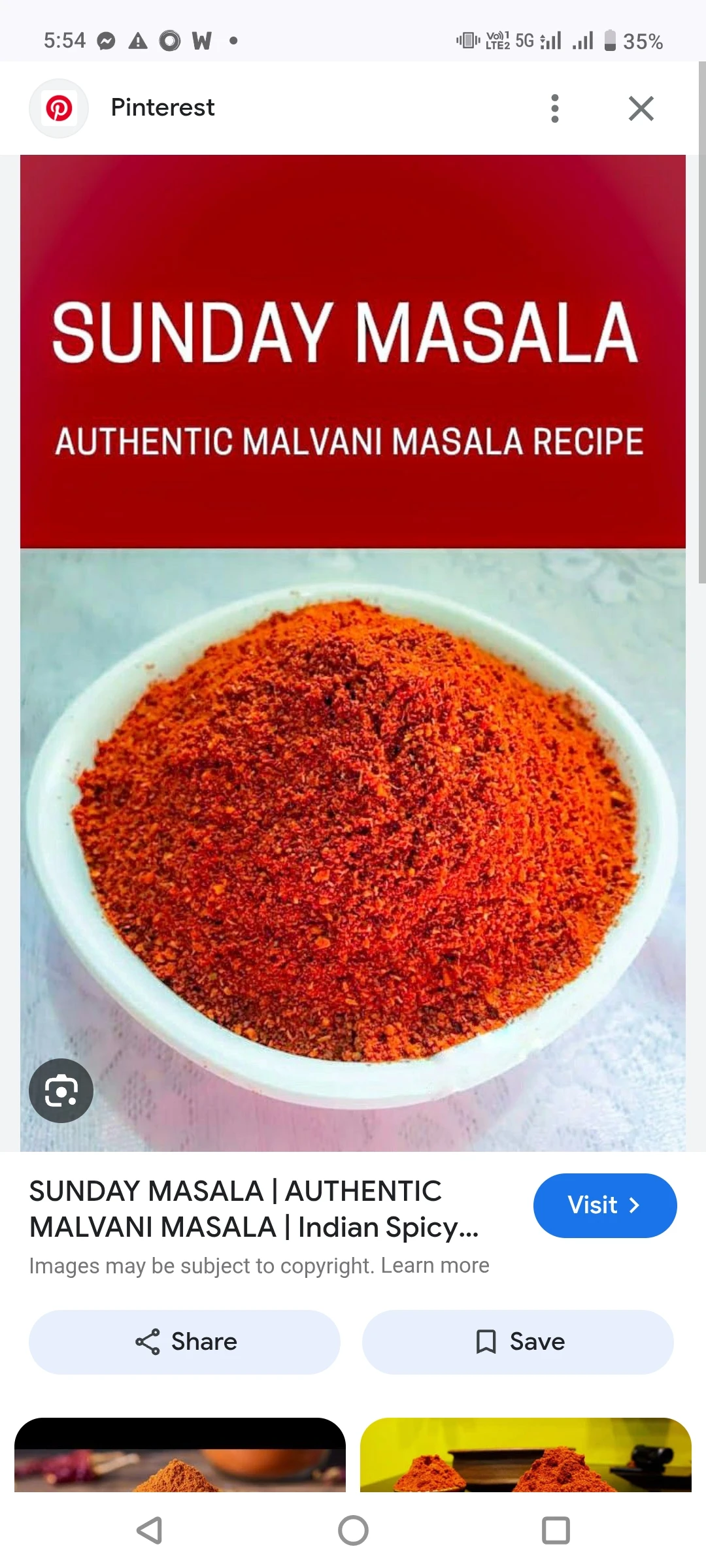Image resolution: width=706 pixels, height=1568 pixels.
Task: Open the Pinterest source header
Action: pyautogui.click(x=162, y=108)
